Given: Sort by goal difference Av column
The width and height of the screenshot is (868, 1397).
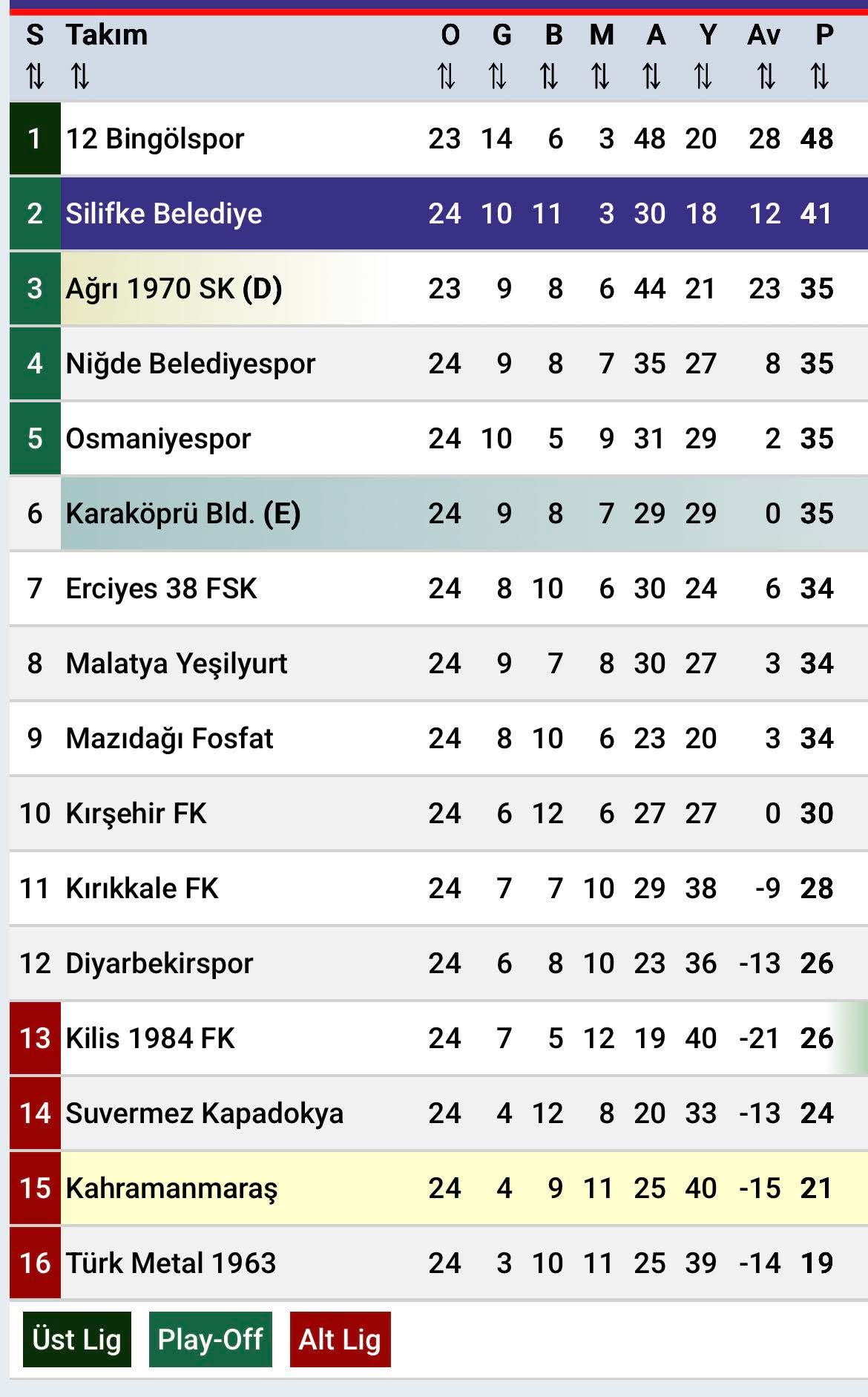Looking at the screenshot, I should pos(766,75).
